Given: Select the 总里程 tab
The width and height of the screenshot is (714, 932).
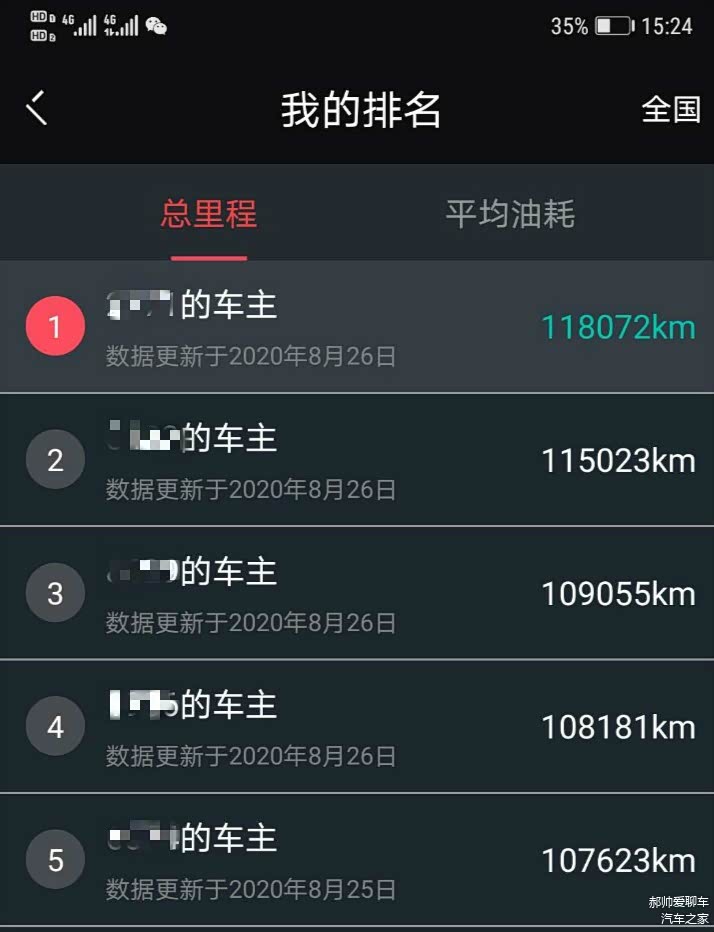Looking at the screenshot, I should (x=209, y=214).
